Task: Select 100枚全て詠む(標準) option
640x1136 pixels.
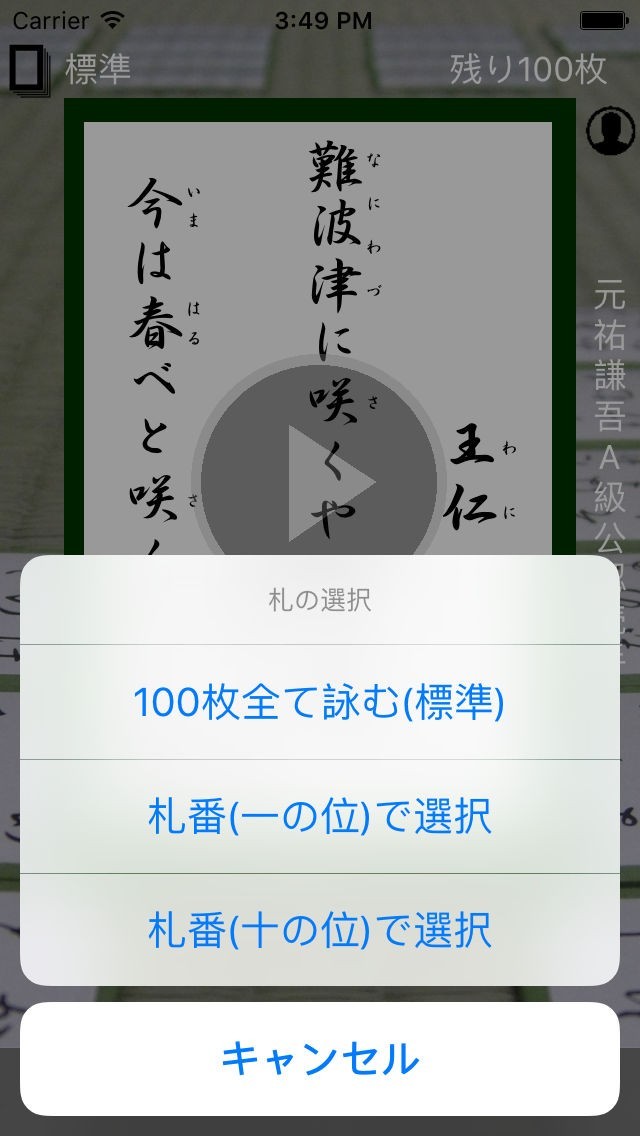Action: [320, 702]
